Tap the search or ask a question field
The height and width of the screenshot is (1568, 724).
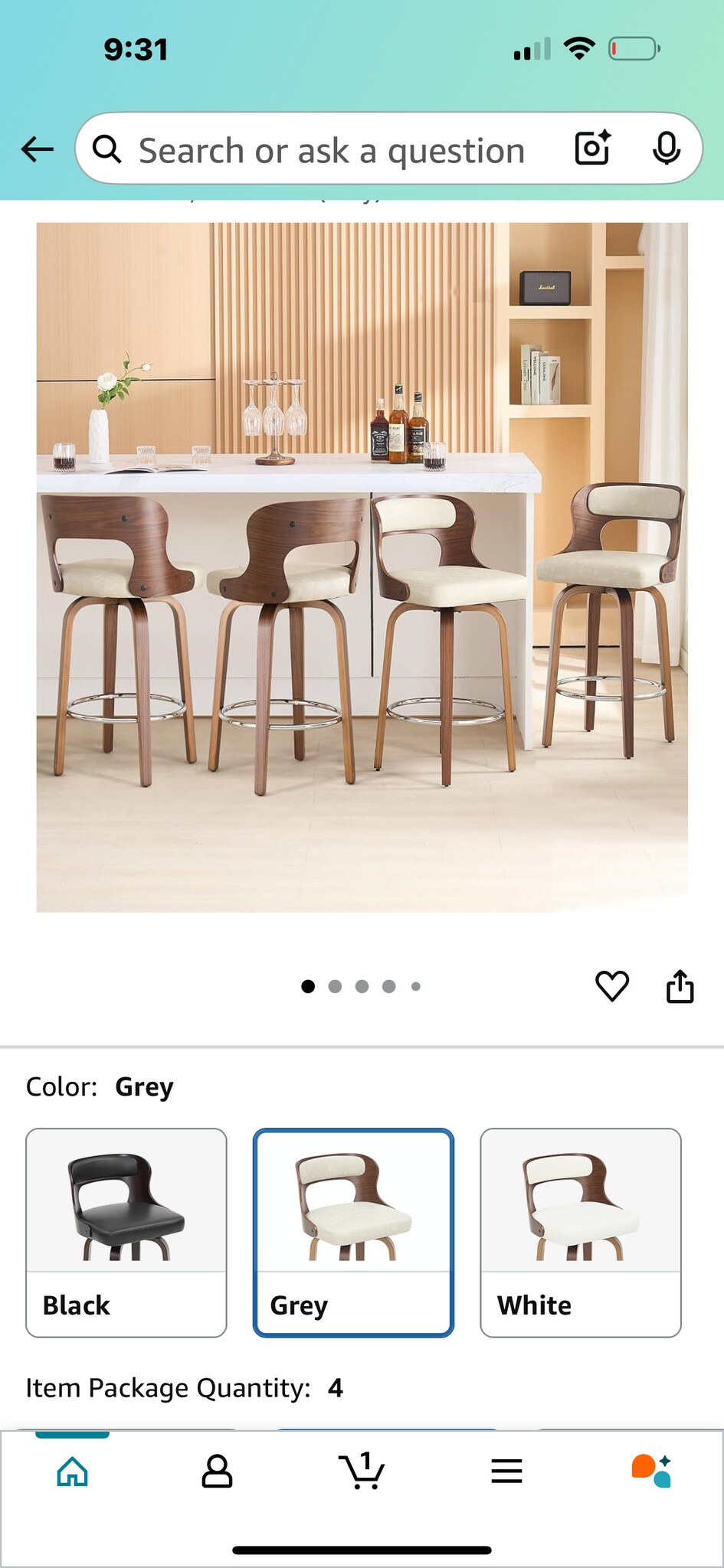331,150
